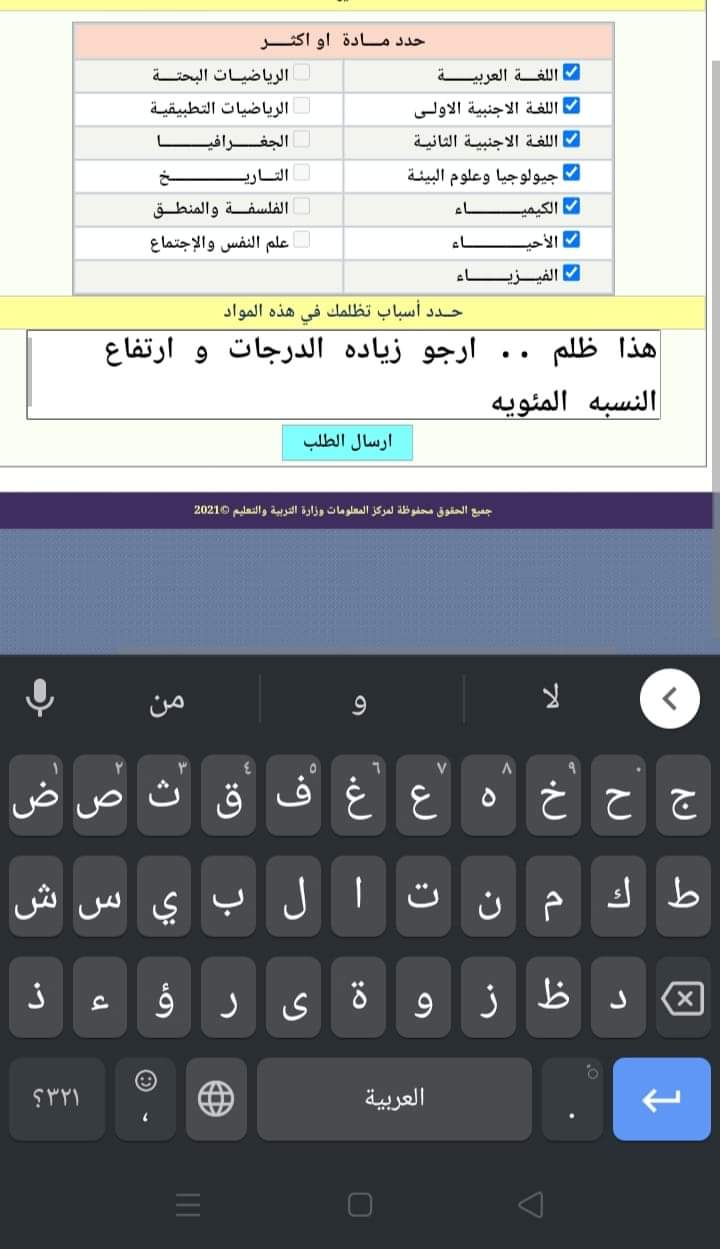Open keyboard language switcher globe key
Image resolution: width=720 pixels, height=1249 pixels.
(x=216, y=1100)
